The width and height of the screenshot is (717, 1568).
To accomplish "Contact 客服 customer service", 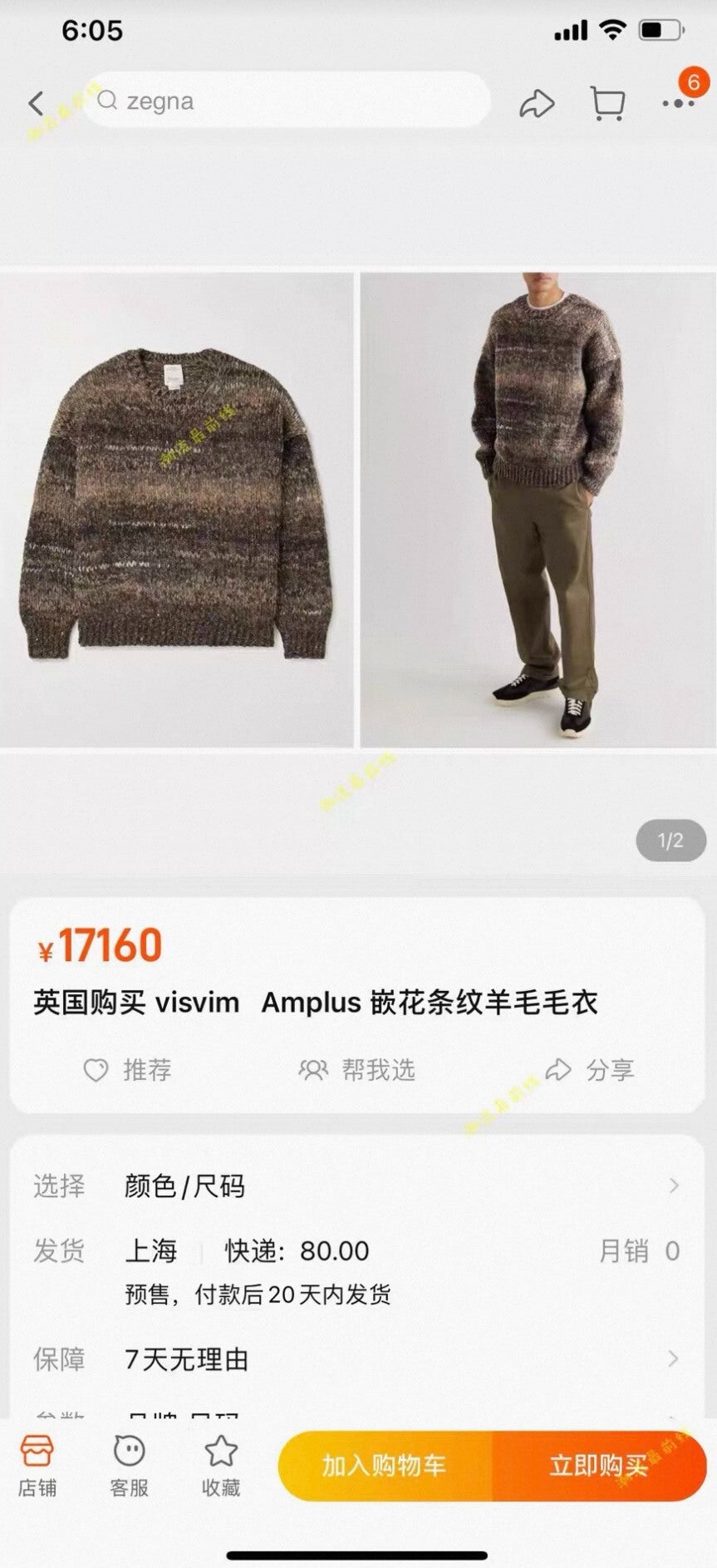I will pyautogui.click(x=130, y=1466).
